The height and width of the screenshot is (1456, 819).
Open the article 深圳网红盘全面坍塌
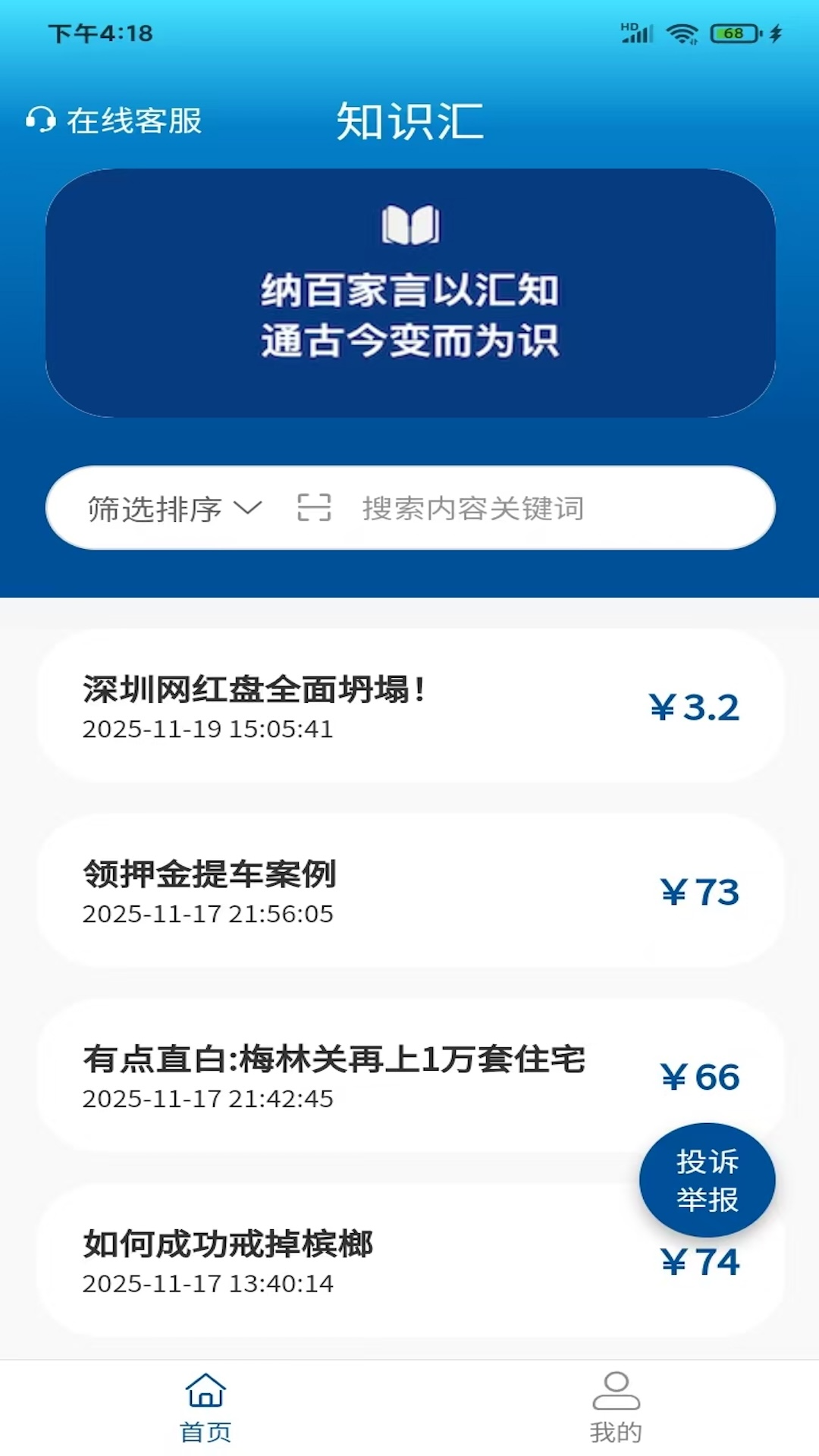click(x=253, y=692)
